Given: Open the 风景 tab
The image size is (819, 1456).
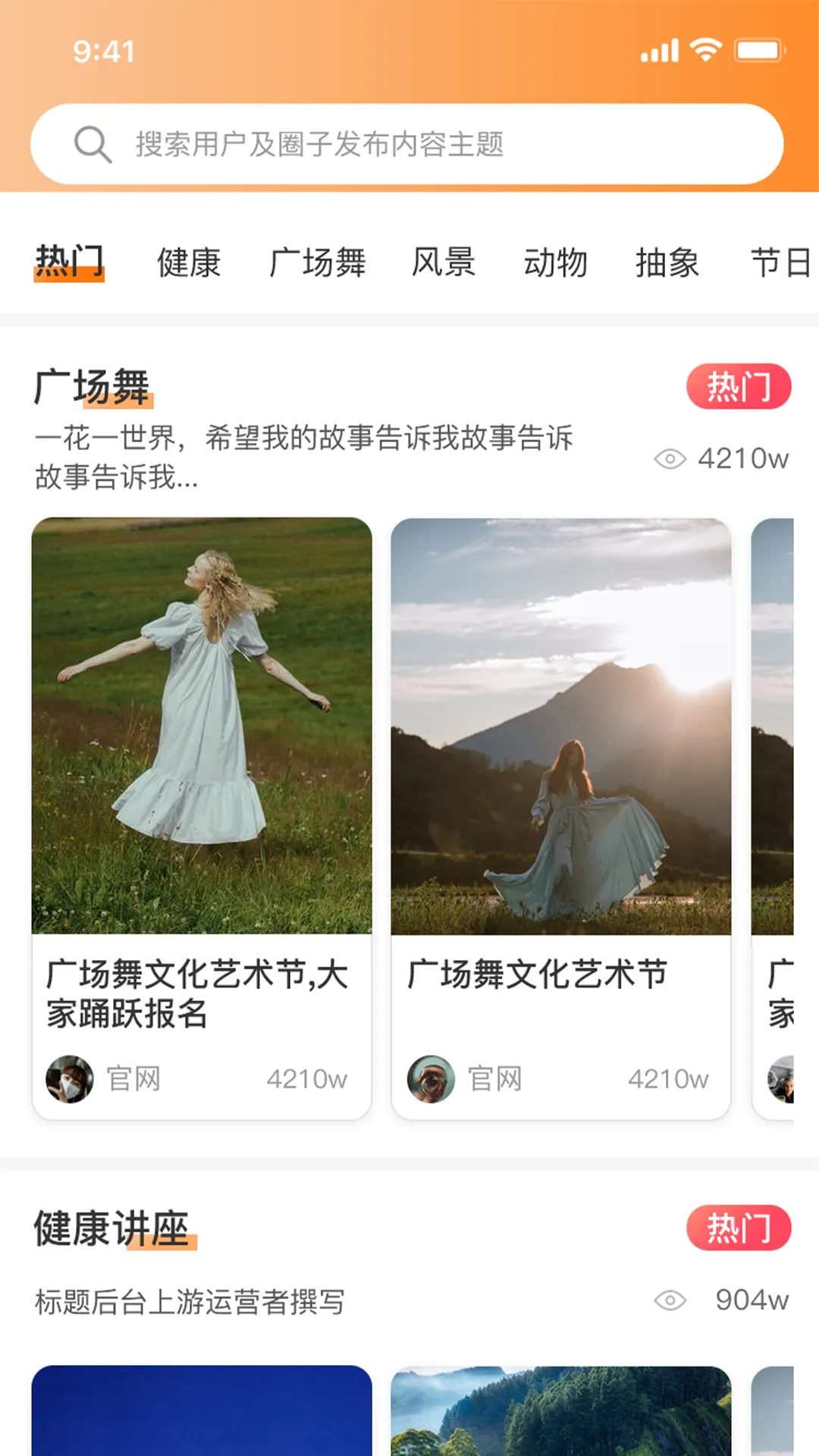Looking at the screenshot, I should click(x=444, y=262).
